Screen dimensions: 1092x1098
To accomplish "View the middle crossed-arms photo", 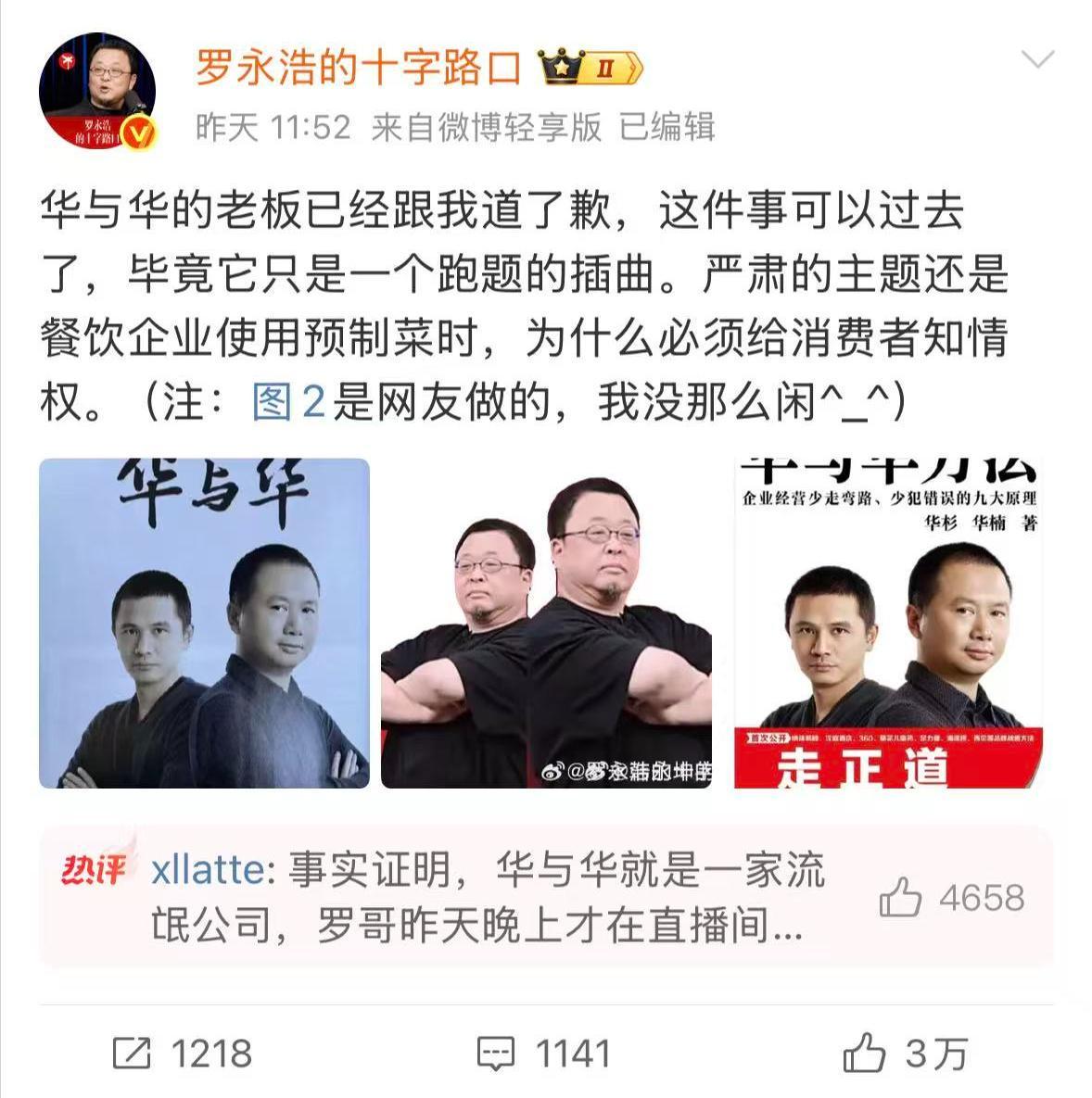I will (546, 623).
